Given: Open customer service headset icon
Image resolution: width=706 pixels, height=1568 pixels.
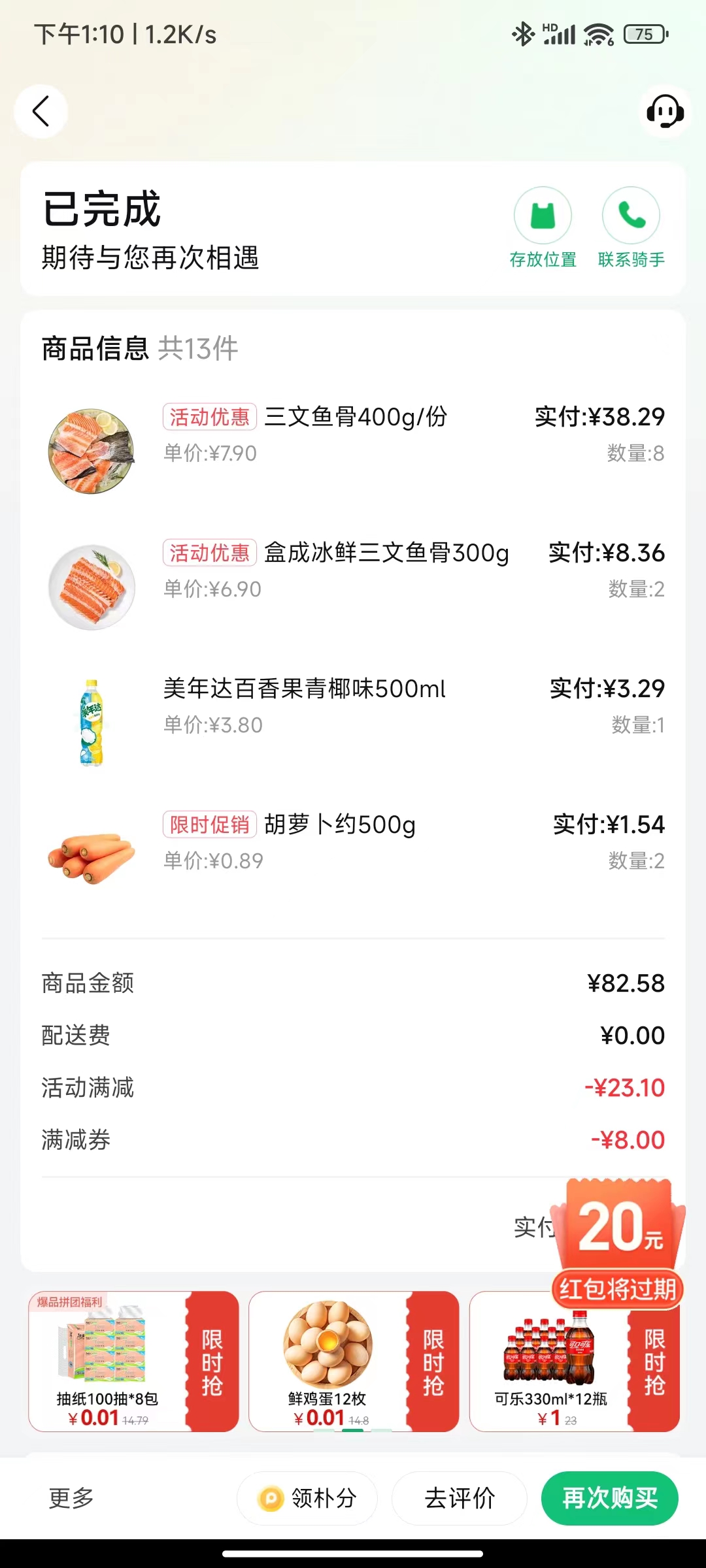Looking at the screenshot, I should (x=665, y=111).
